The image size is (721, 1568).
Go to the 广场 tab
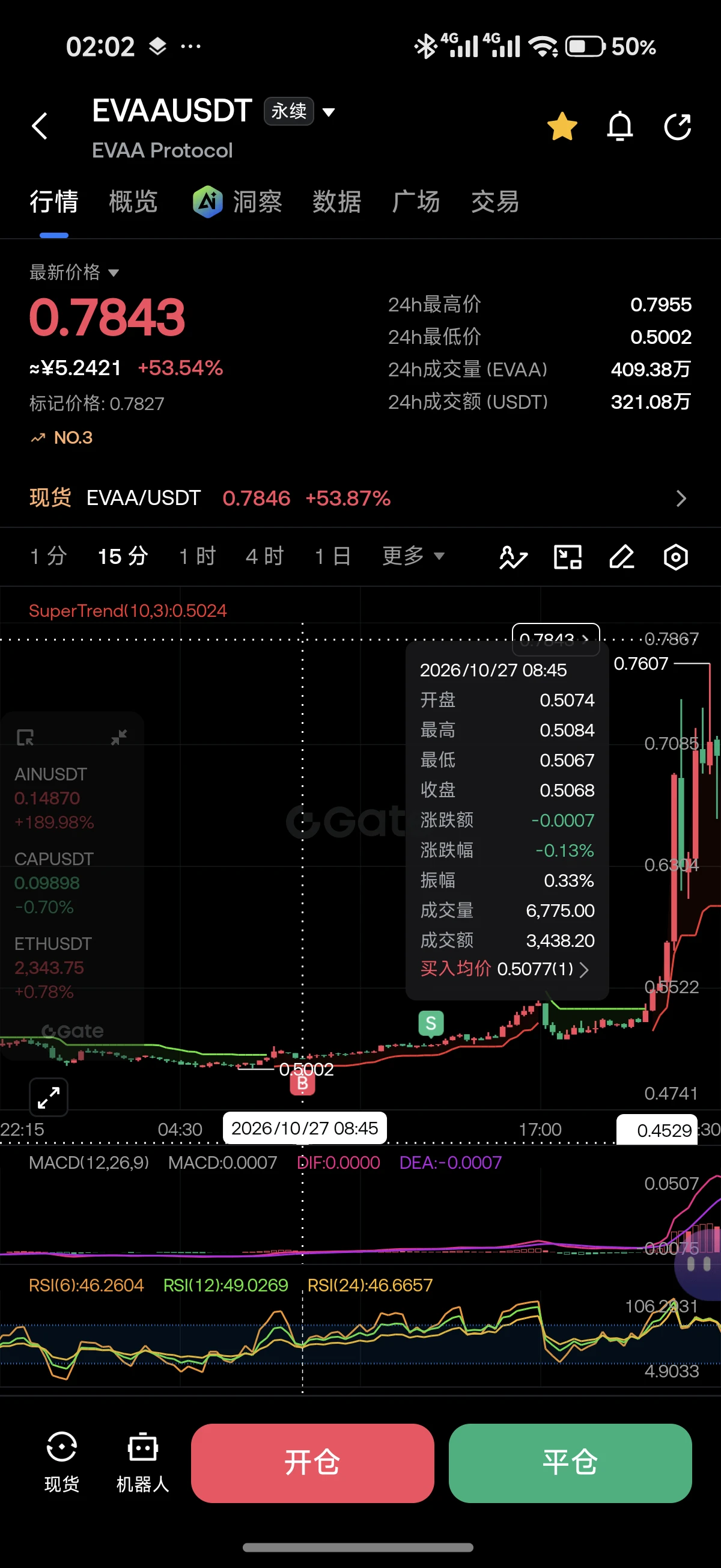click(416, 201)
